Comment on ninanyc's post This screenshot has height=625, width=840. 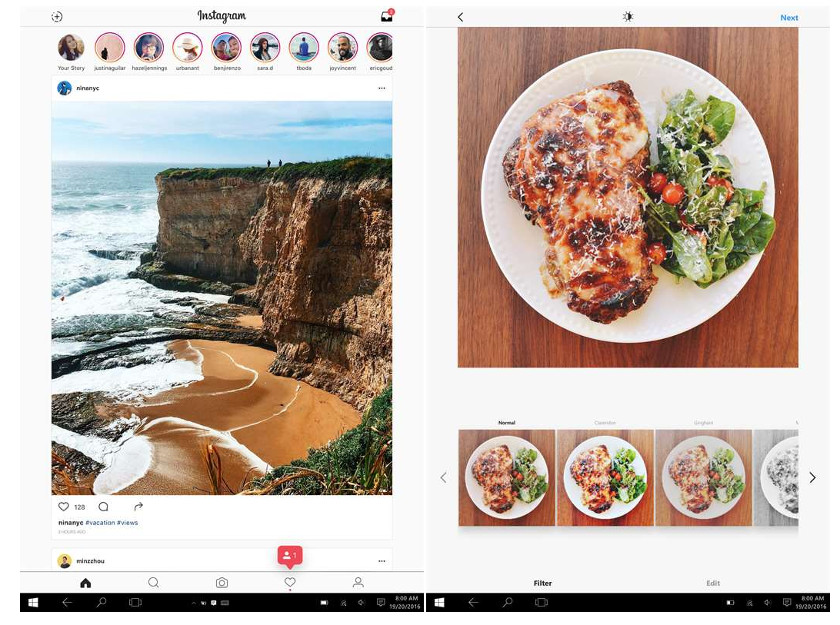click(x=103, y=507)
